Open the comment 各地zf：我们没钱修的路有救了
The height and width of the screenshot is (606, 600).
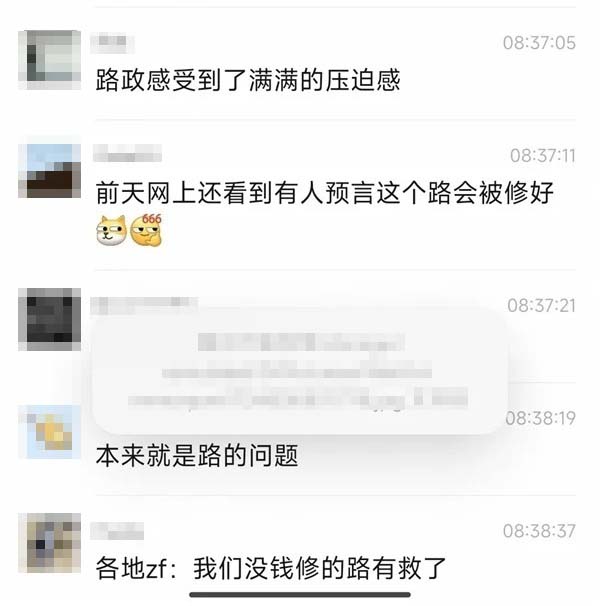(x=272, y=568)
